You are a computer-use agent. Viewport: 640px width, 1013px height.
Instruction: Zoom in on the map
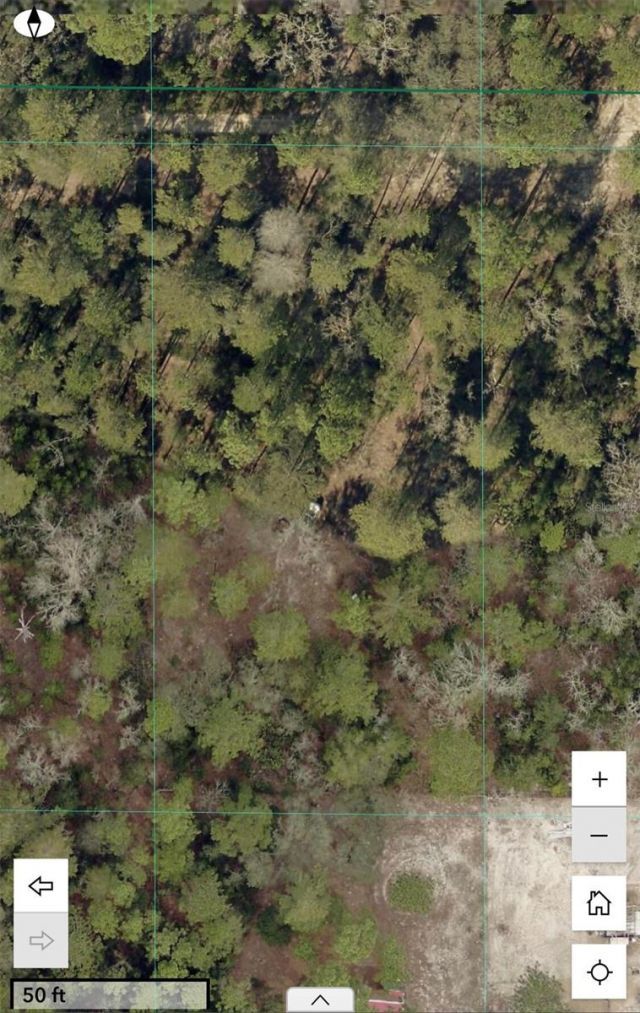coord(599,779)
